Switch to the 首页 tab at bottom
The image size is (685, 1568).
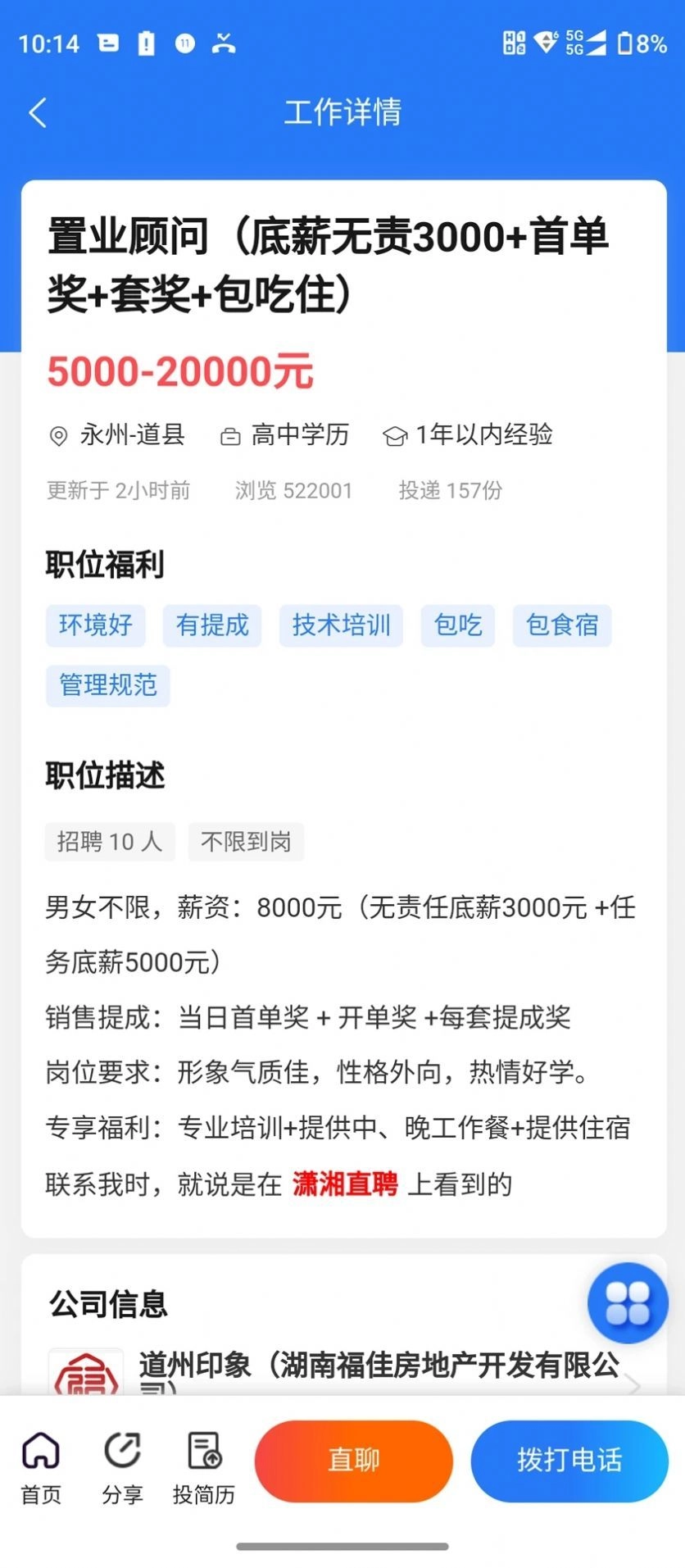(39, 1464)
